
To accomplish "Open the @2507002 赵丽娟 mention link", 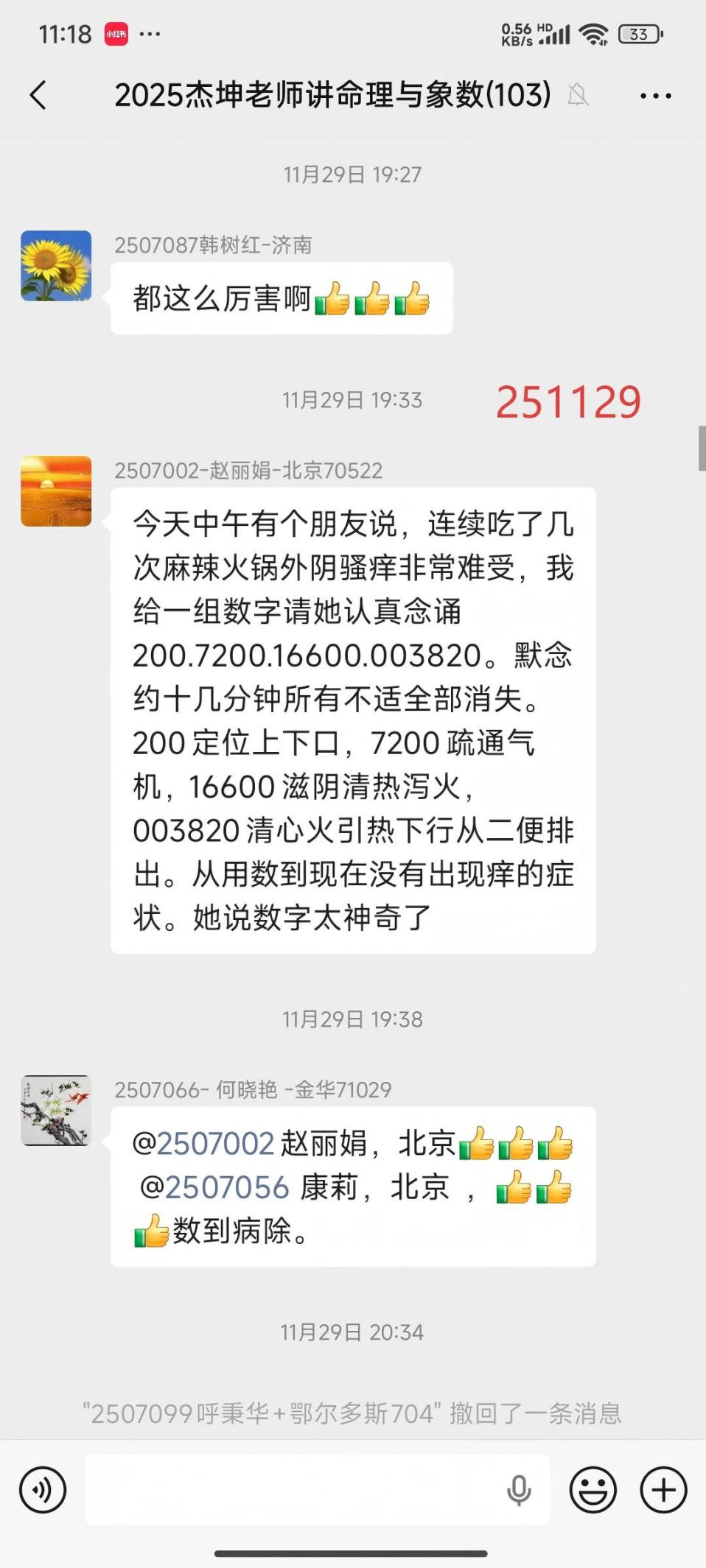I will tap(205, 1144).
